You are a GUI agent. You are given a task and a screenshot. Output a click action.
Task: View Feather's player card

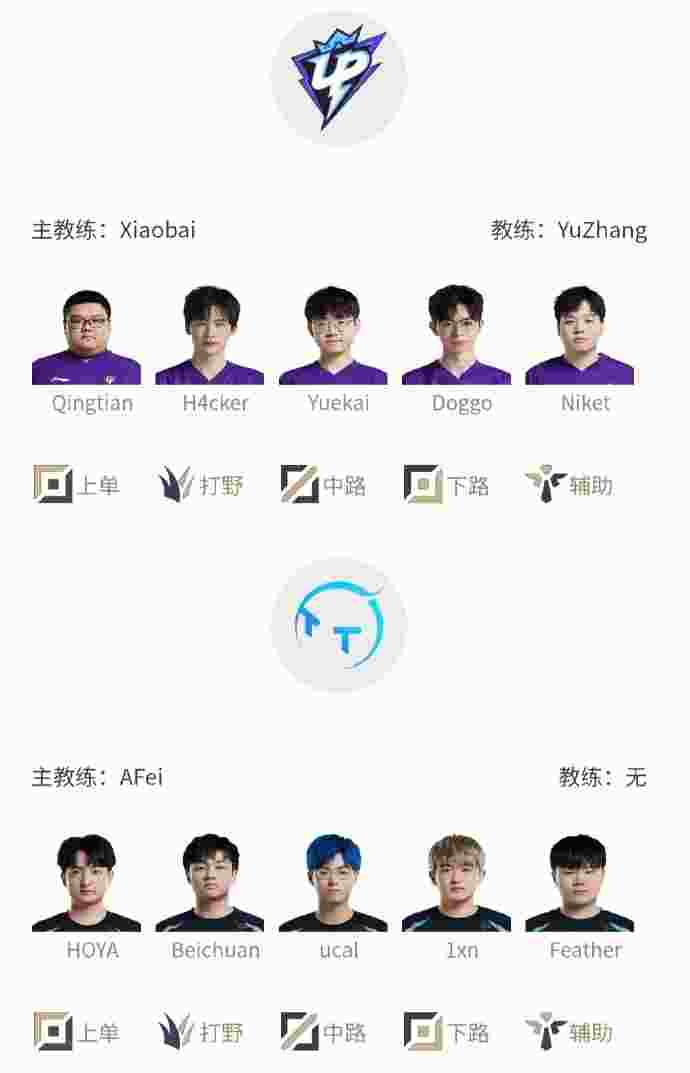pyautogui.click(x=580, y=884)
